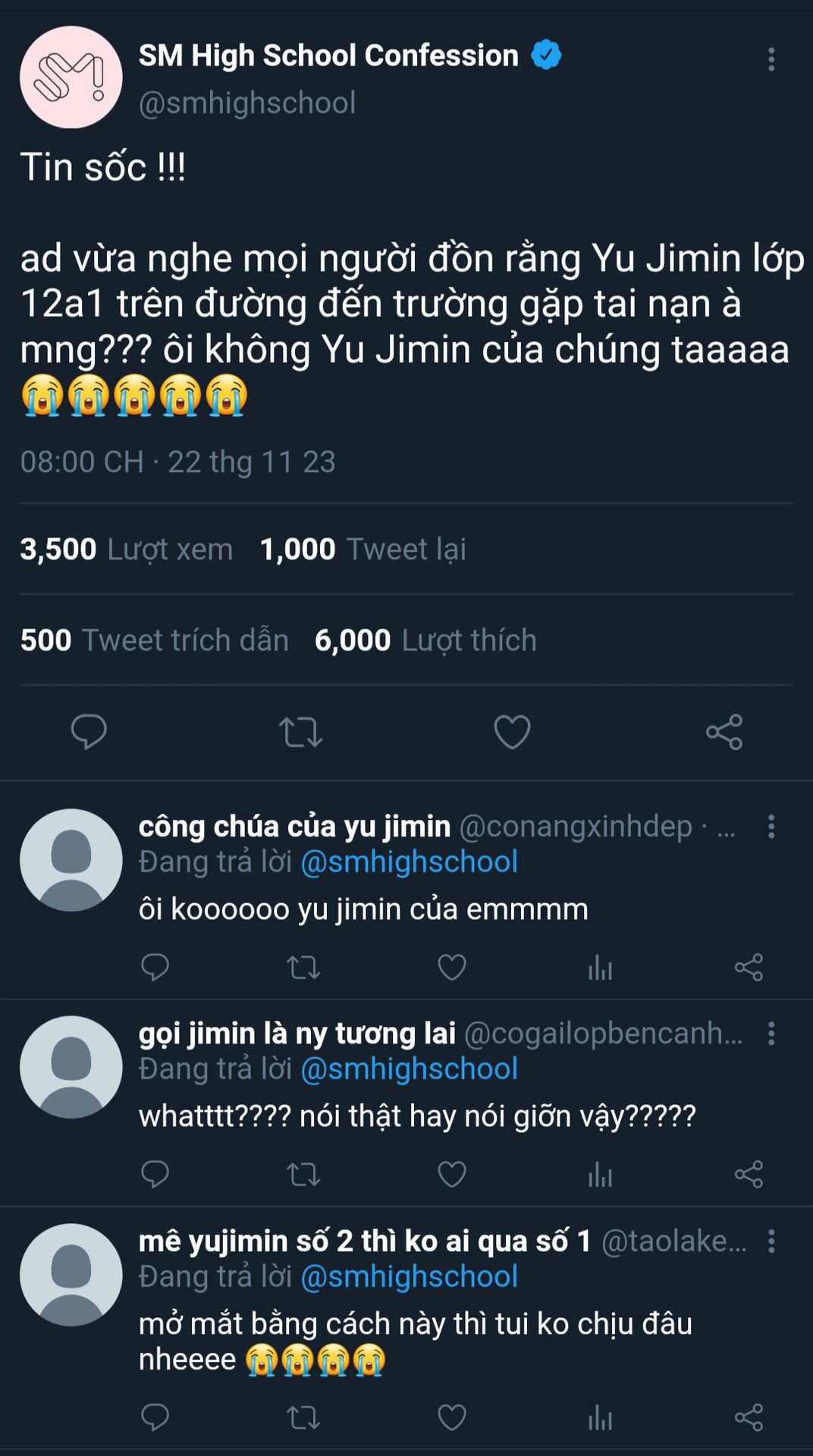Open overflow menu on SM High School Confession tweet

tap(771, 59)
